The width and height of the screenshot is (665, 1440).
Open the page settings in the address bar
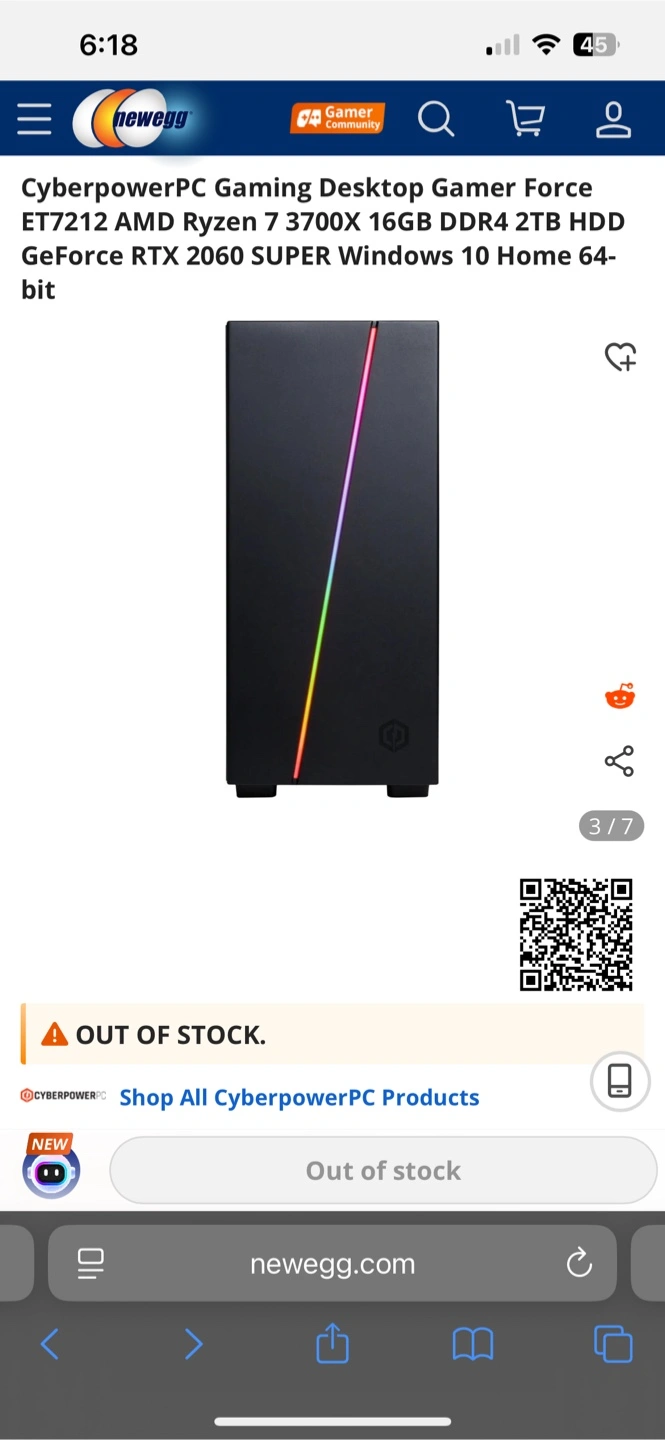click(91, 1264)
